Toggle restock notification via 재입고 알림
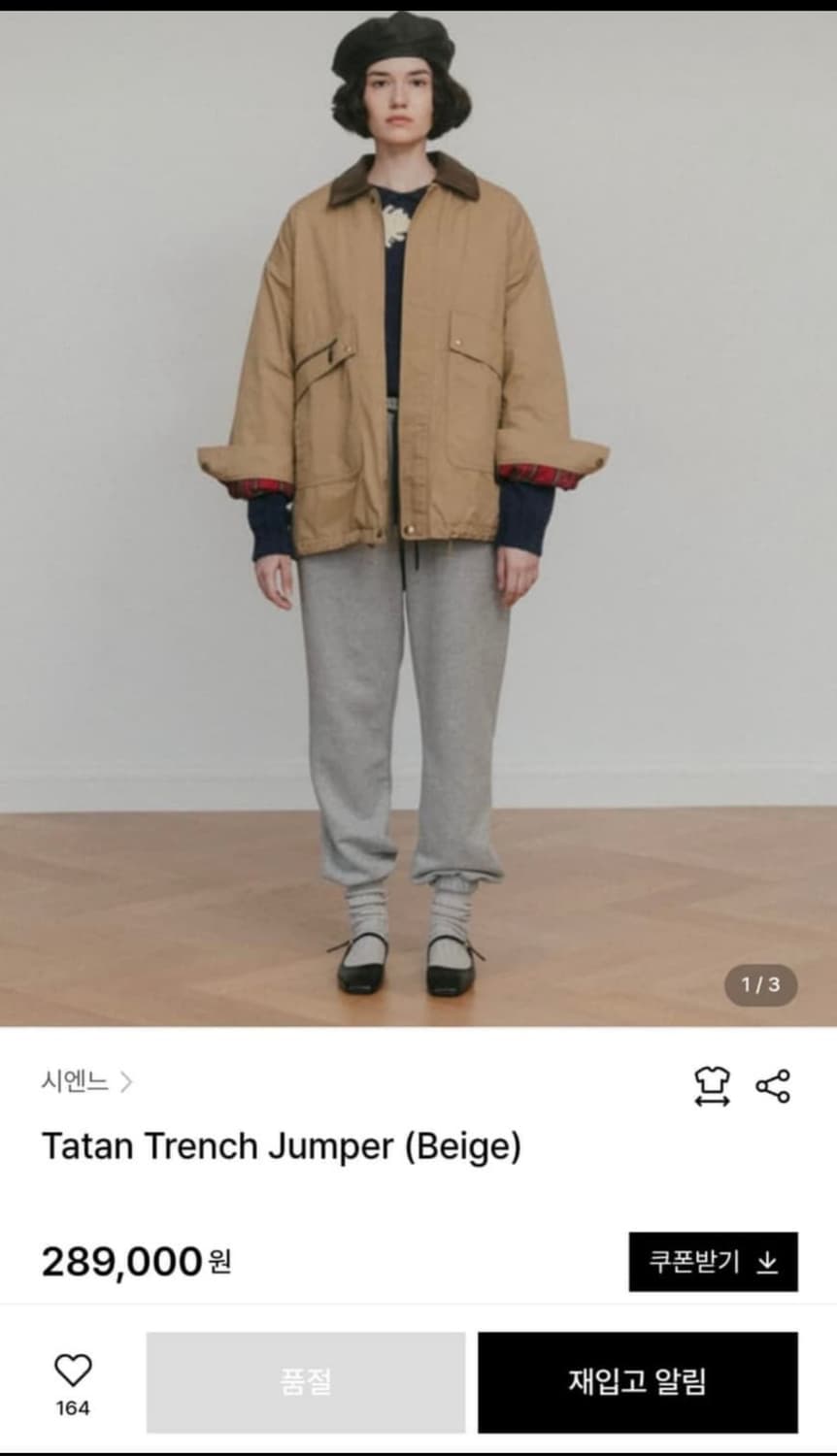The height and width of the screenshot is (1456, 837). 636,1380
